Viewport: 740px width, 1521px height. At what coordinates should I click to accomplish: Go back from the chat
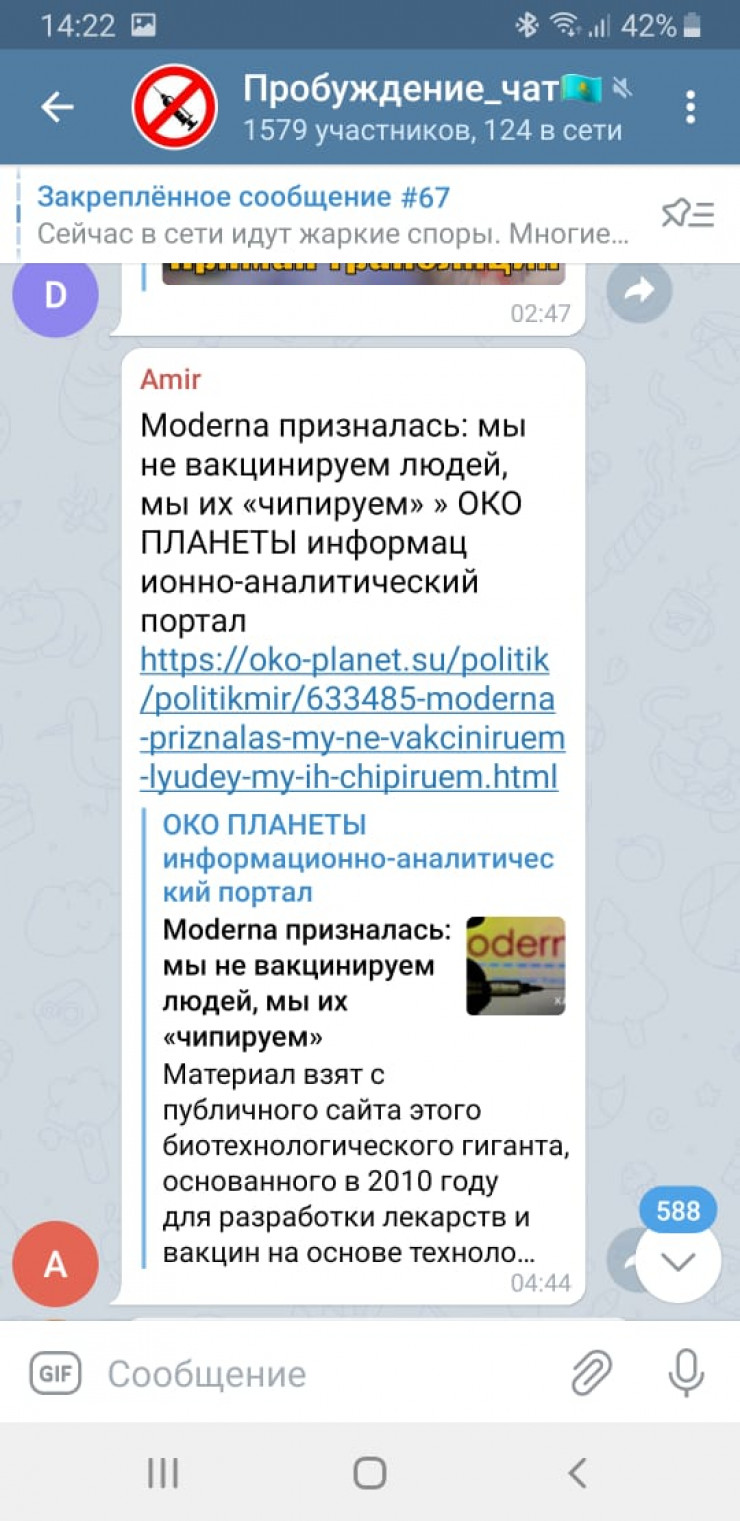[x=57, y=107]
